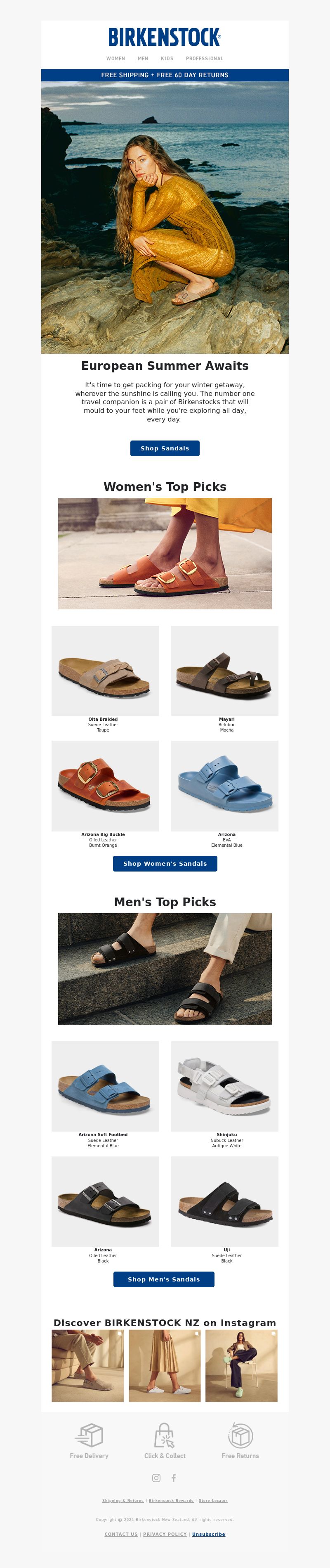
Task: Open the Arizona Soft Footbed Elemental Blue sandal
Action: [x=105, y=1086]
